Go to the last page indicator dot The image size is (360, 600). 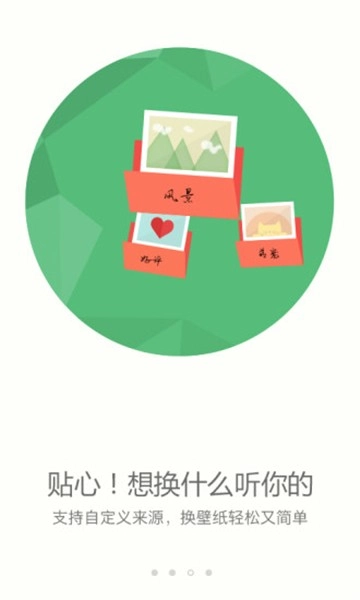[209, 572]
